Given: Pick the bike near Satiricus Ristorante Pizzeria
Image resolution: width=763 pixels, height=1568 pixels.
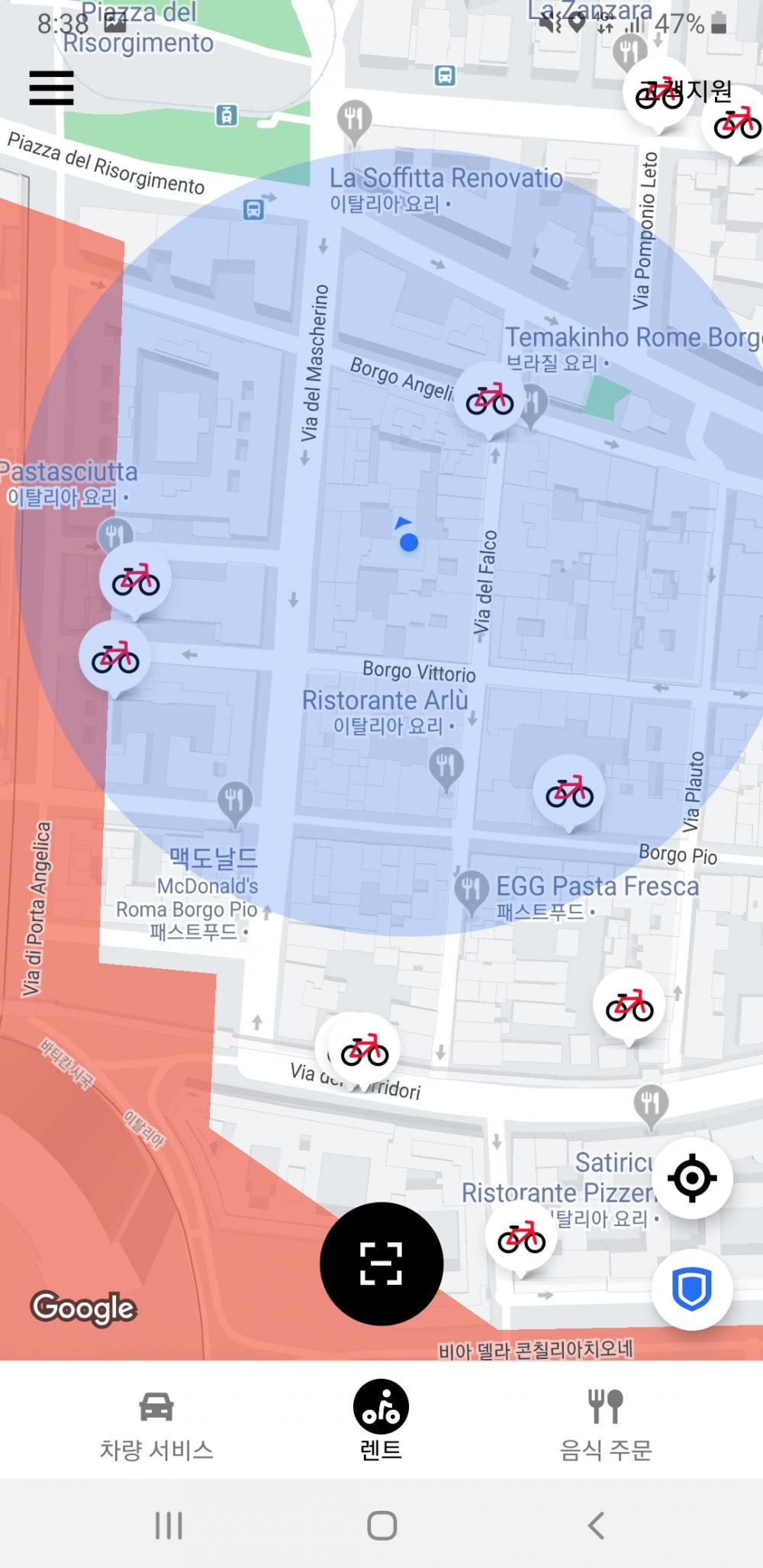Looking at the screenshot, I should (x=521, y=1238).
